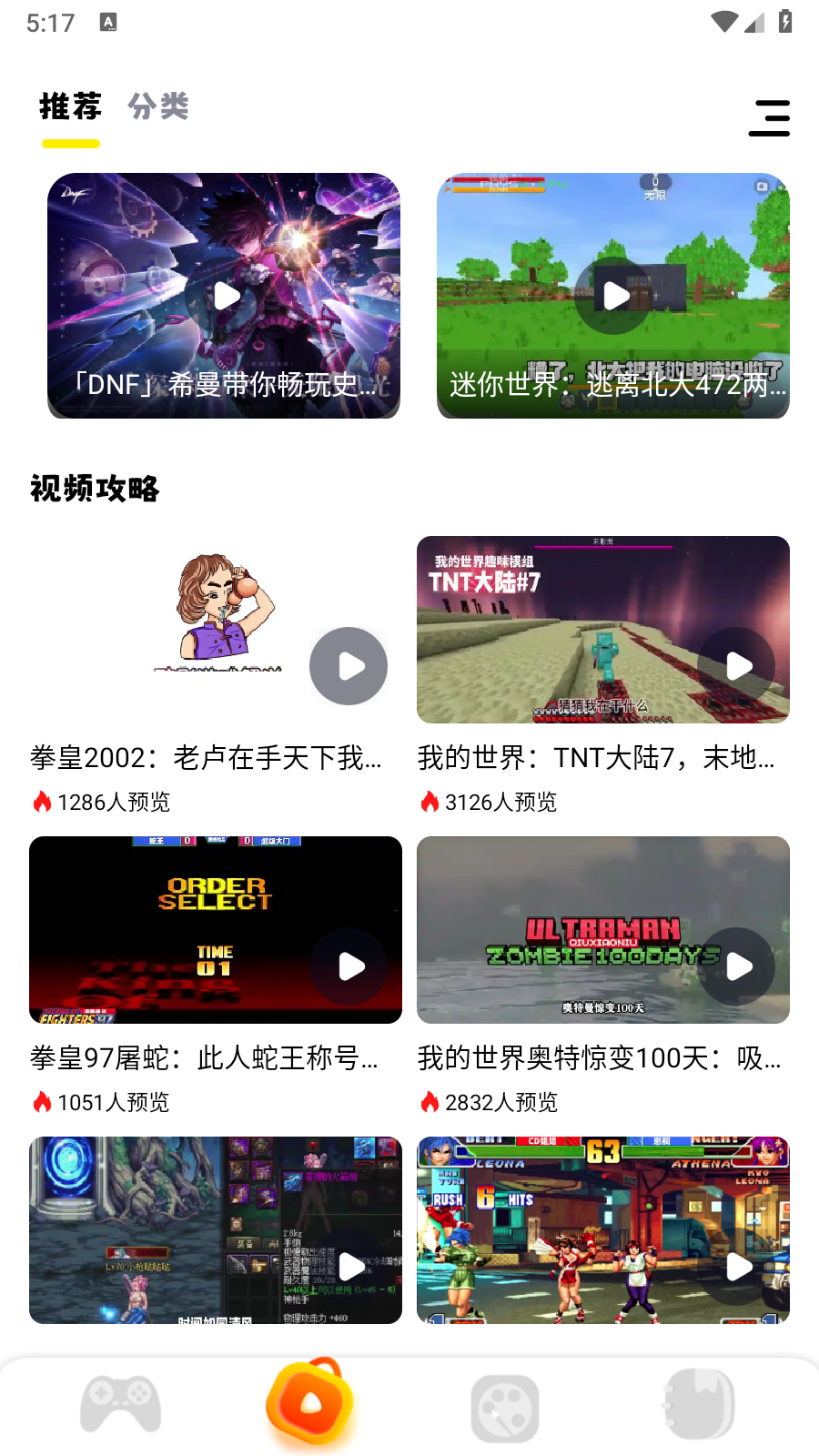Switch to the 分类 tab

click(158, 107)
